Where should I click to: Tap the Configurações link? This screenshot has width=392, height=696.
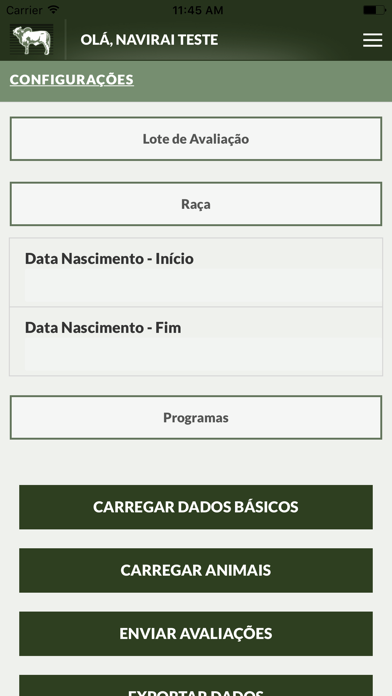[x=71, y=80]
